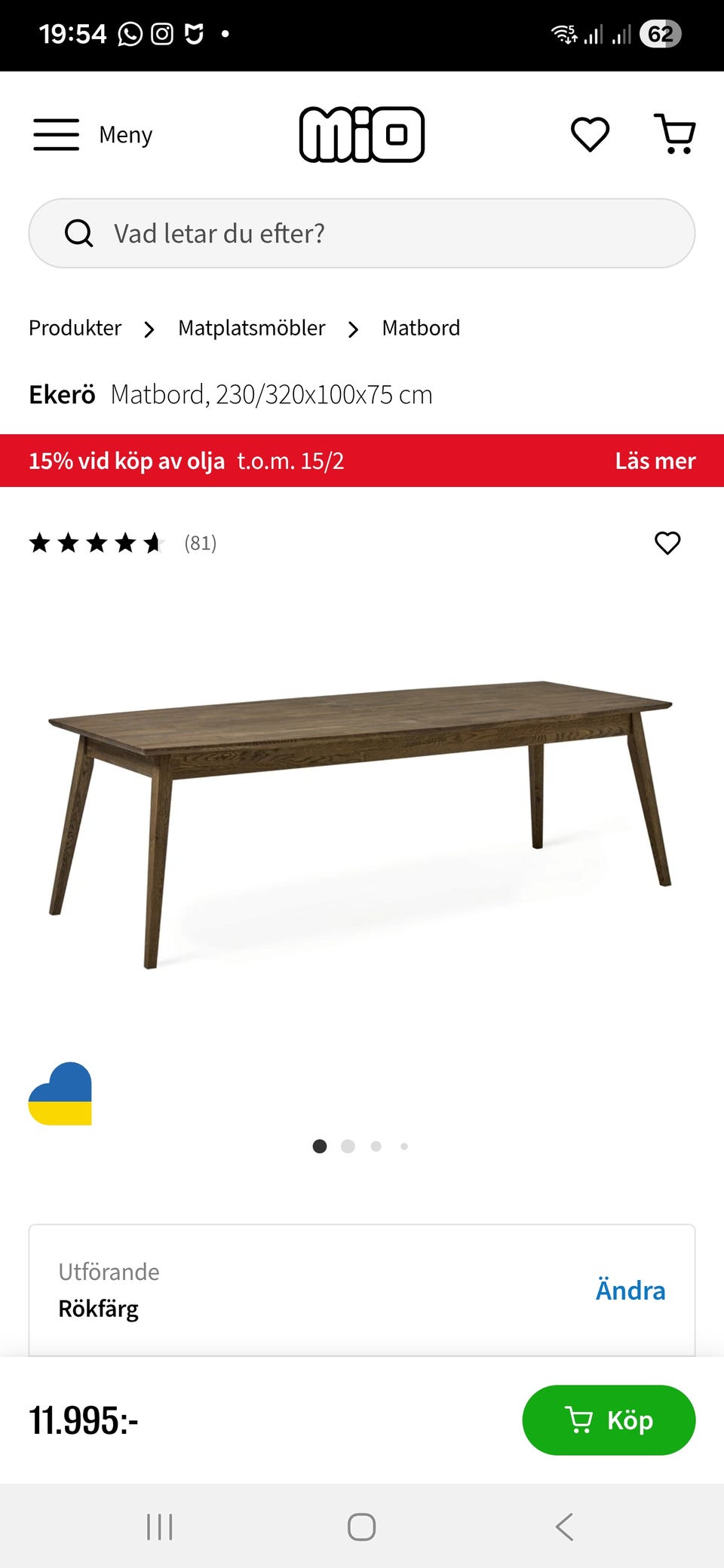This screenshot has height=1568, width=724.
Task: Favorite the table with the heart outline
Action: (x=667, y=543)
